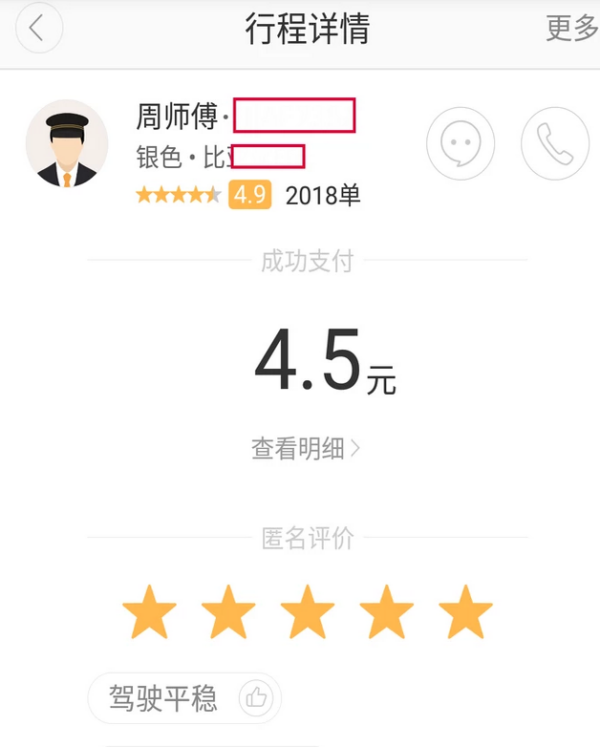
Task: Open the 更多 menu
Action: [571, 29]
